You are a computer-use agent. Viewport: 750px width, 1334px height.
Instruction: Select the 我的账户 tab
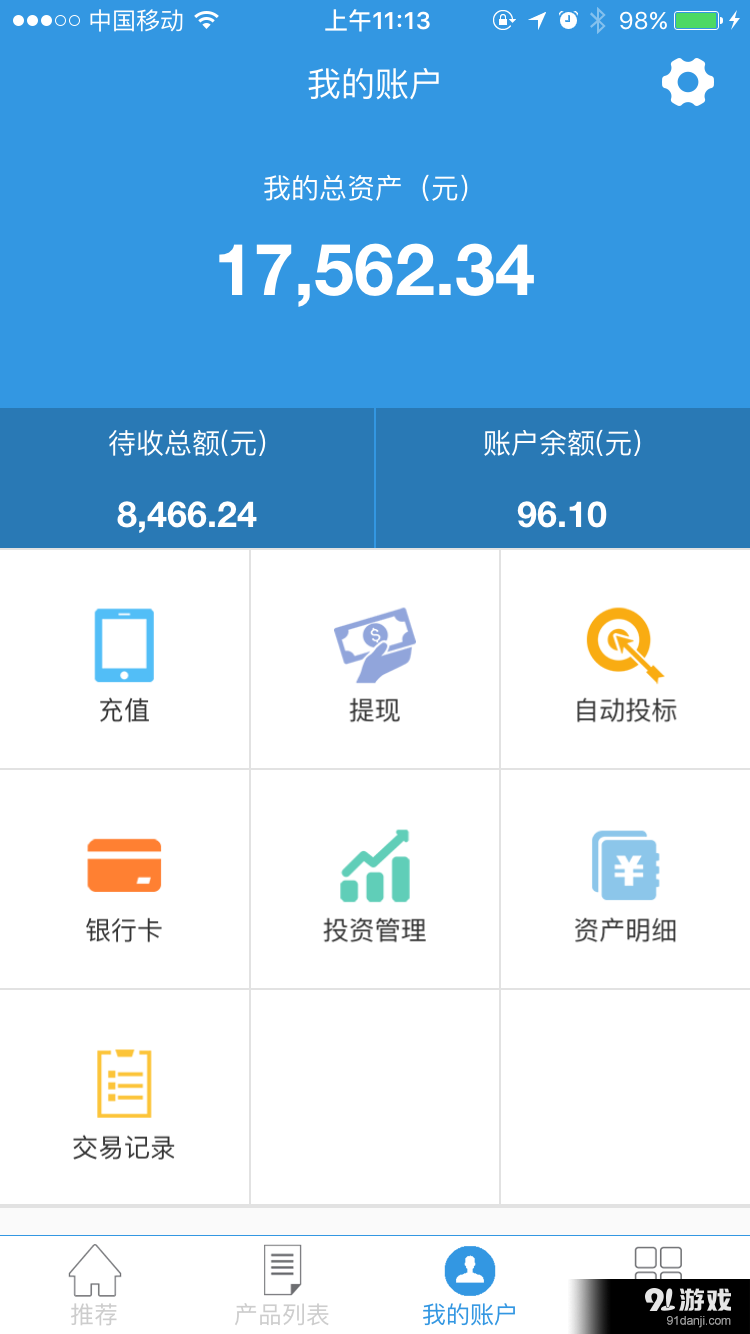(469, 1285)
